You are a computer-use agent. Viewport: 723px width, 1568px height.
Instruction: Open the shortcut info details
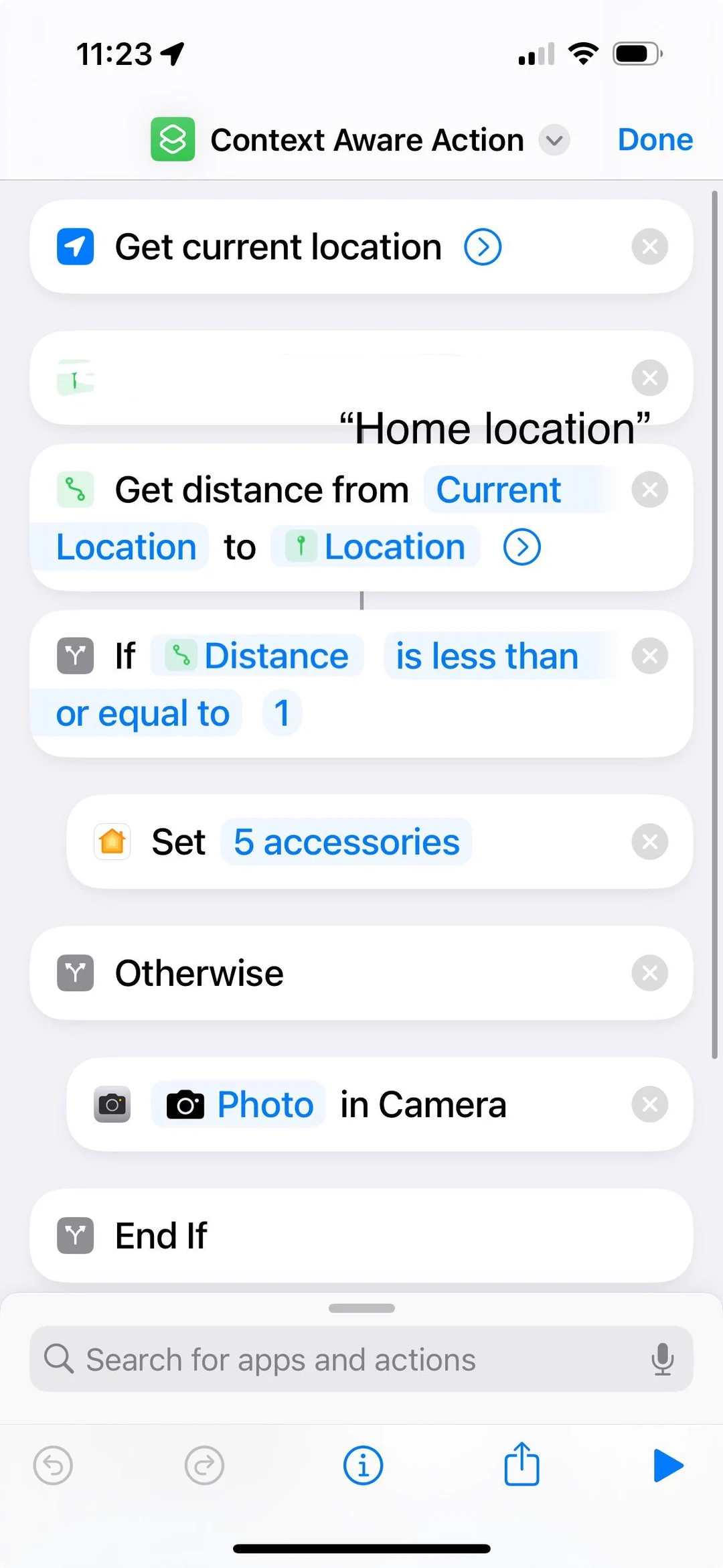[x=363, y=1465]
